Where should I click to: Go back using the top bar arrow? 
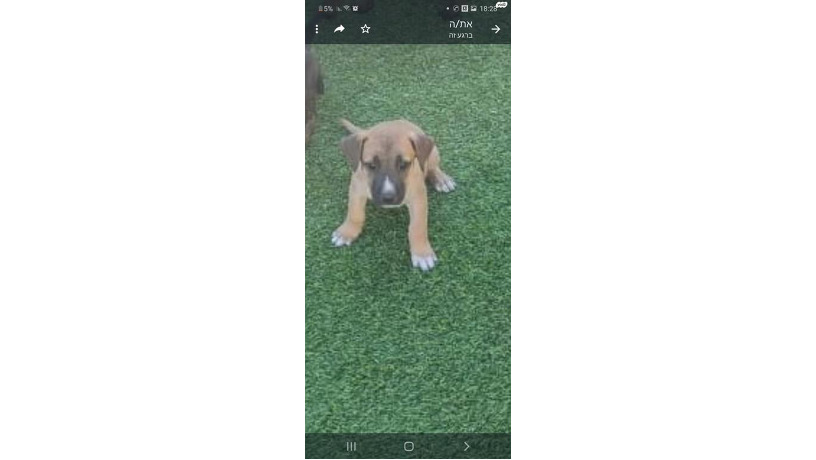[495, 29]
